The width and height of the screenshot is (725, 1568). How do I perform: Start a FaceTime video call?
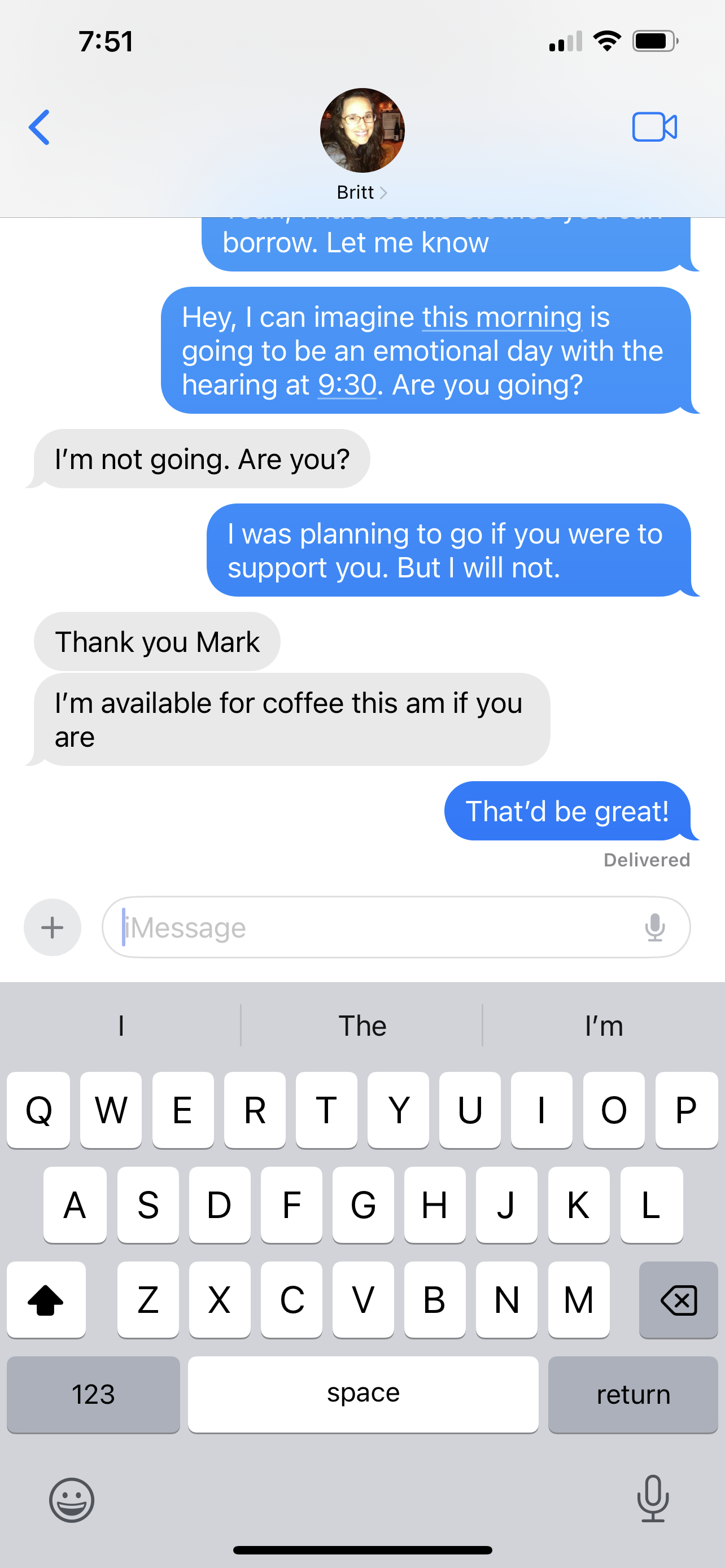click(654, 127)
